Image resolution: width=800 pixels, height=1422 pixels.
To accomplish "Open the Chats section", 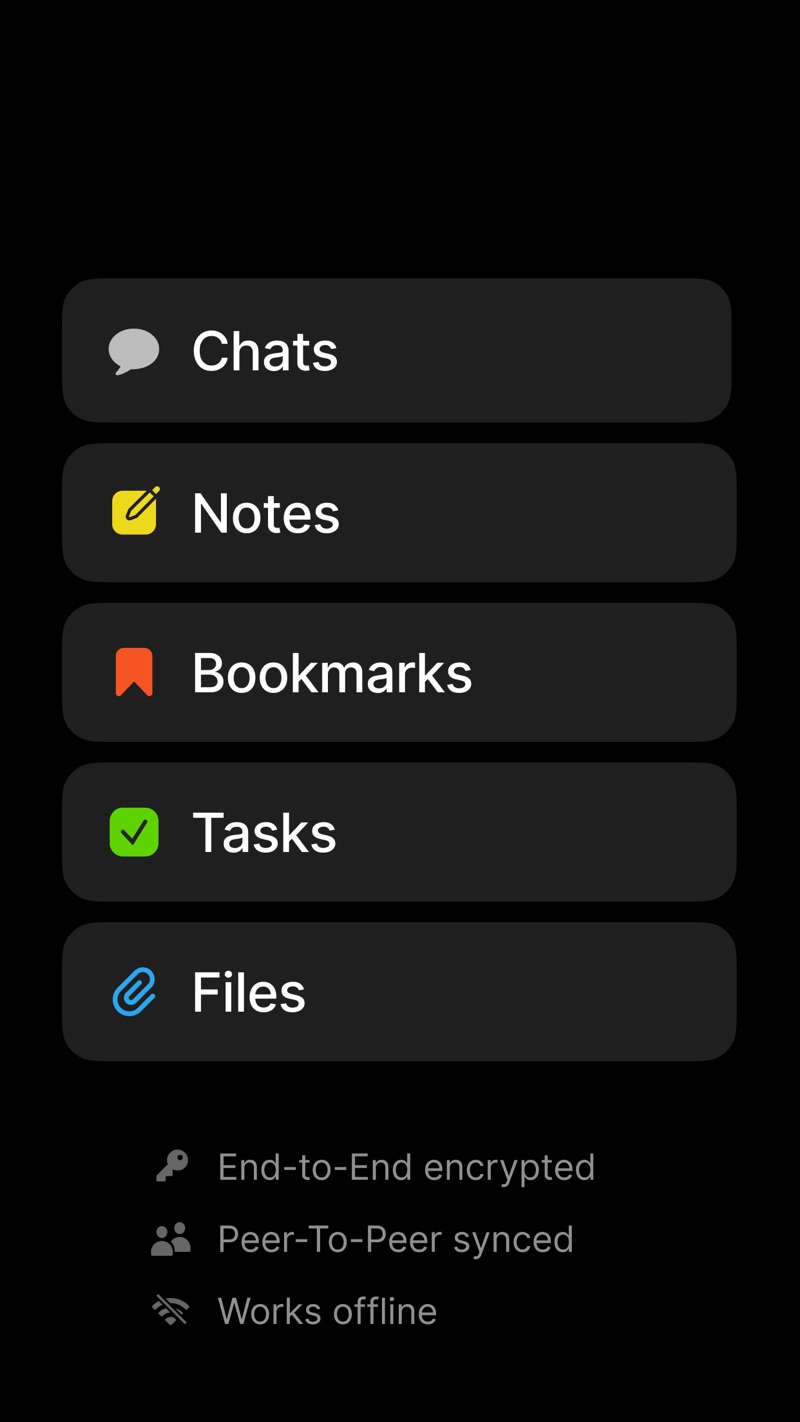I will pos(397,350).
